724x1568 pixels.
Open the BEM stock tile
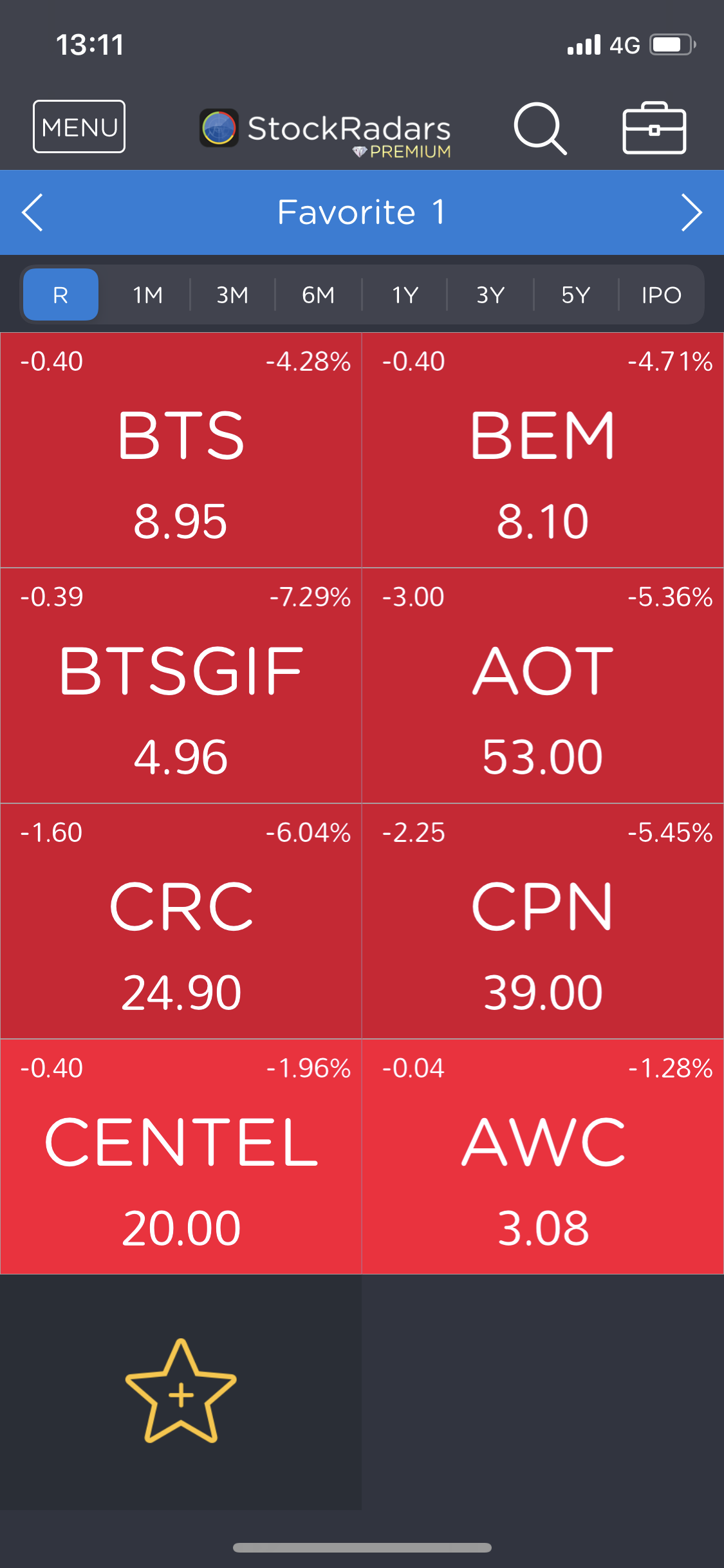pos(543,451)
